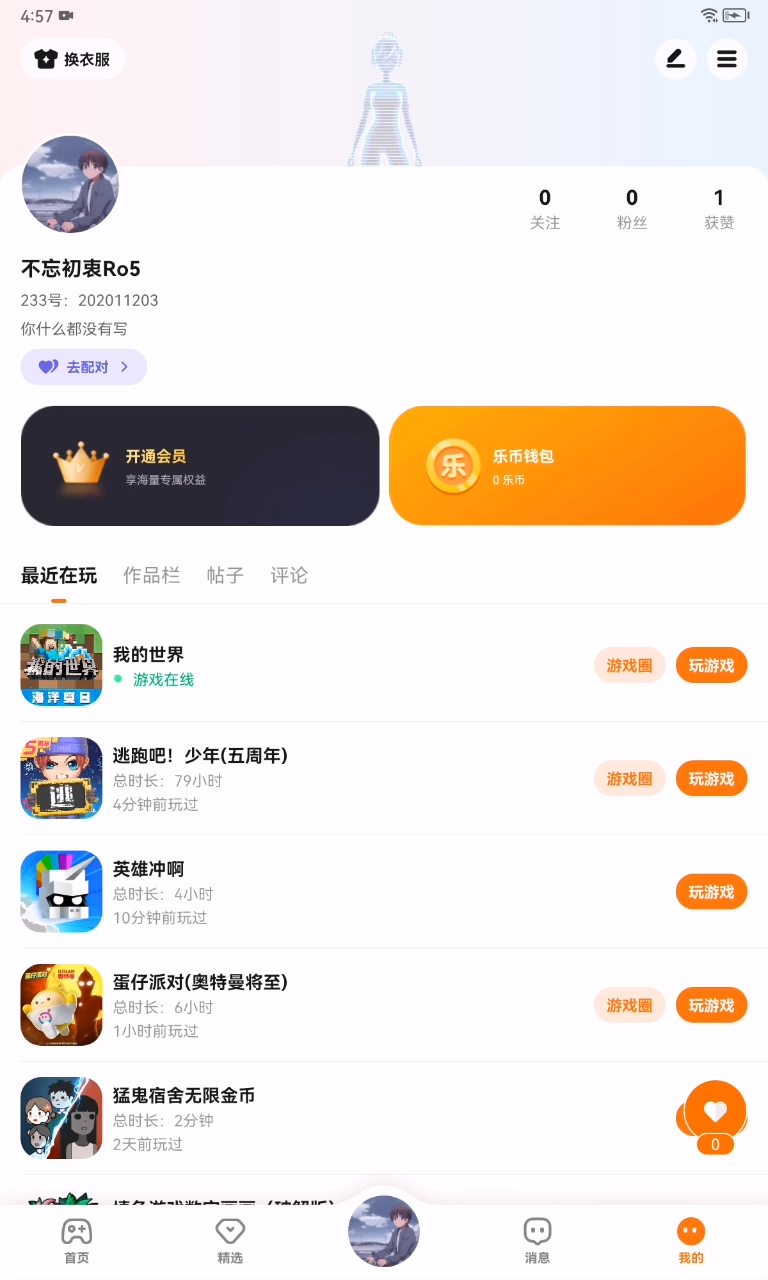Tap the 换衣服 button

73,59
